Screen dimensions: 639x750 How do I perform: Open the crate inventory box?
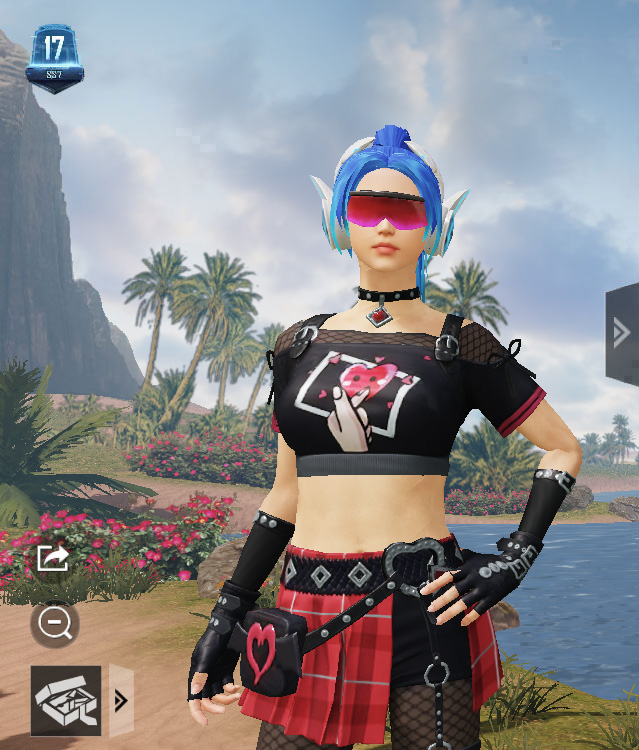point(66,700)
